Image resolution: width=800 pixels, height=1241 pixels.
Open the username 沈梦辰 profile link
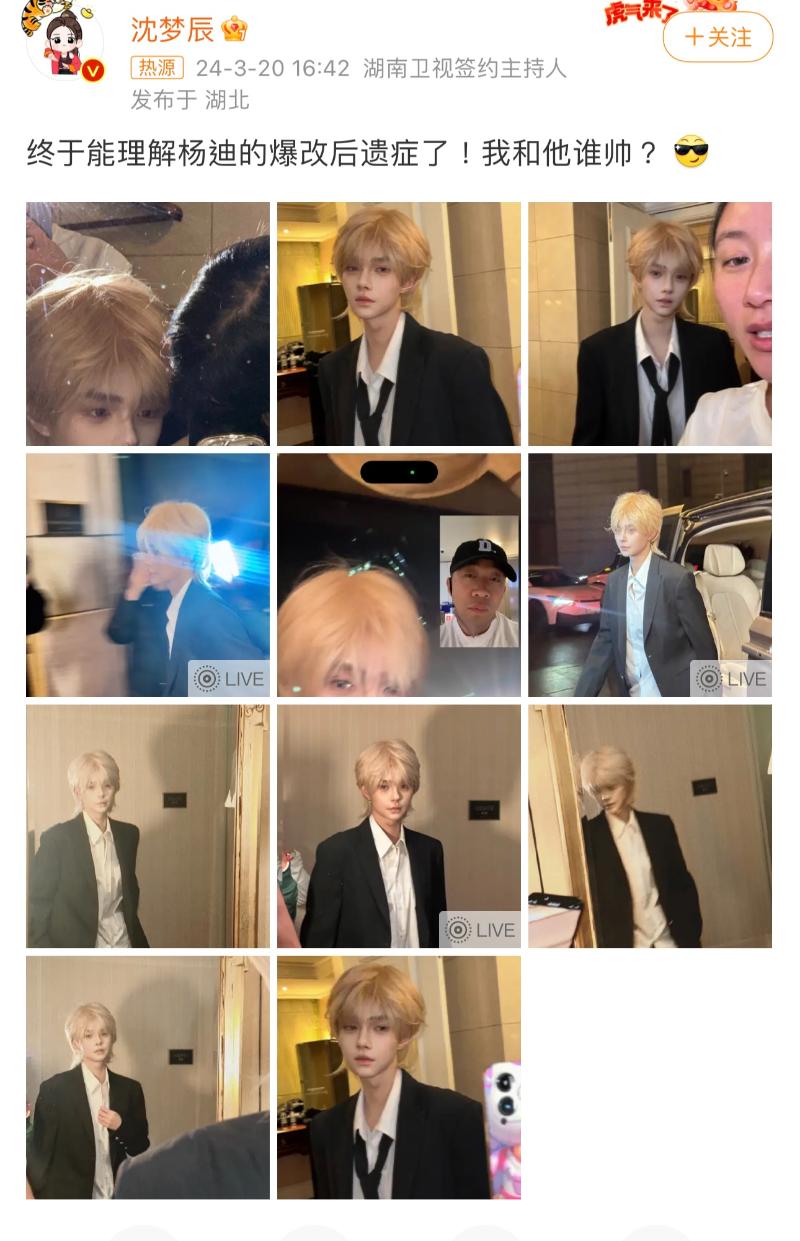(173, 29)
